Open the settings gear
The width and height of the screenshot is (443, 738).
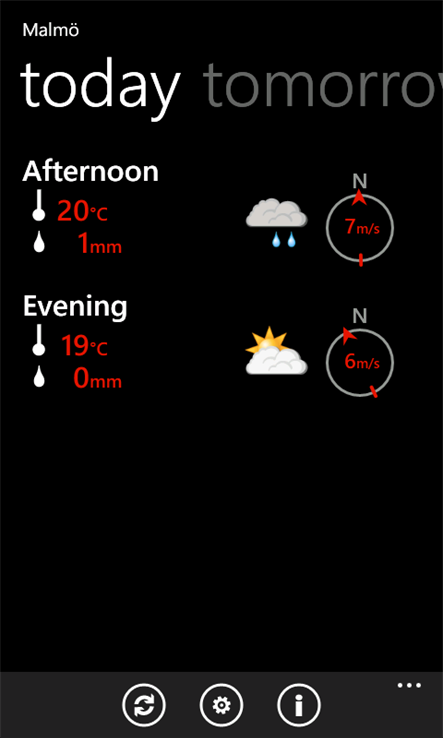coord(221,706)
